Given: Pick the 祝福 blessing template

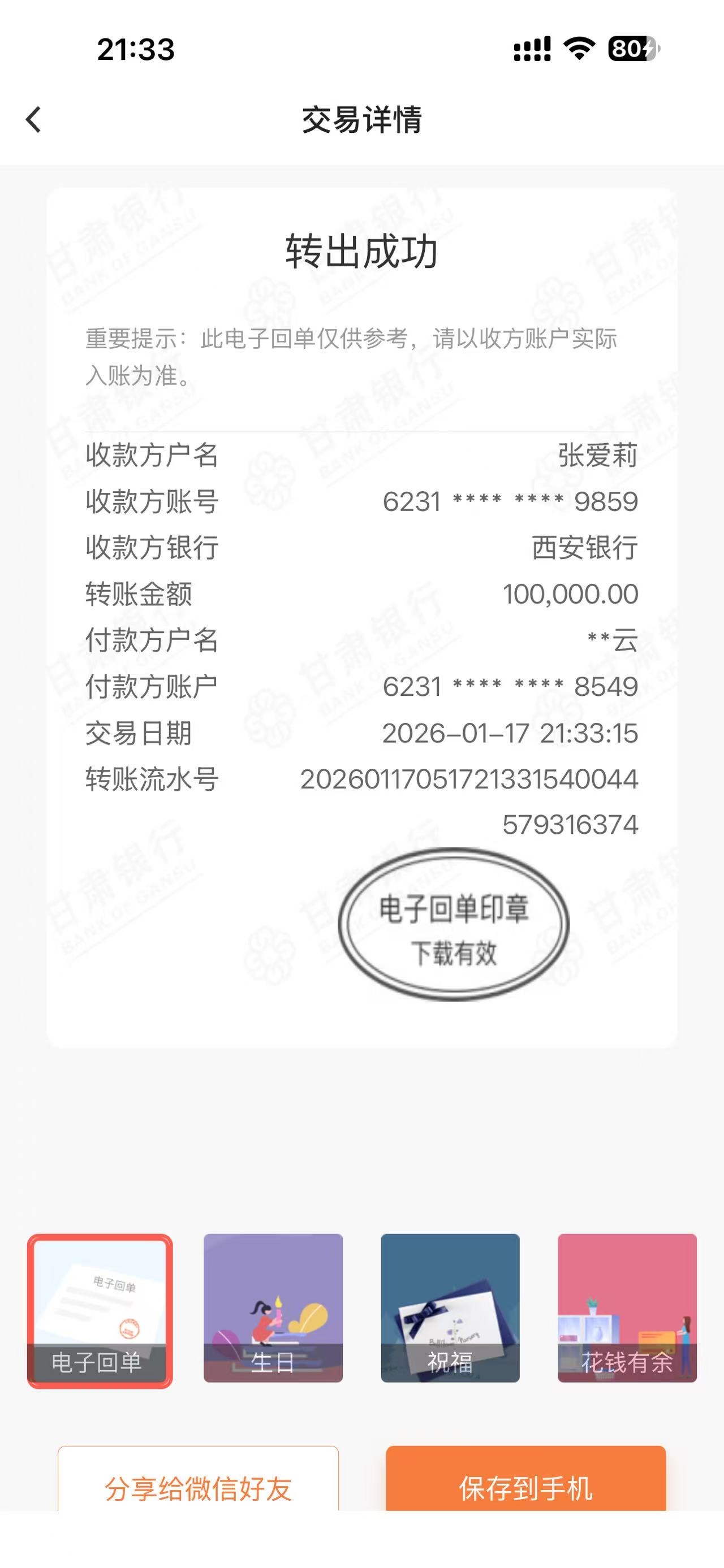Looking at the screenshot, I should point(450,1307).
